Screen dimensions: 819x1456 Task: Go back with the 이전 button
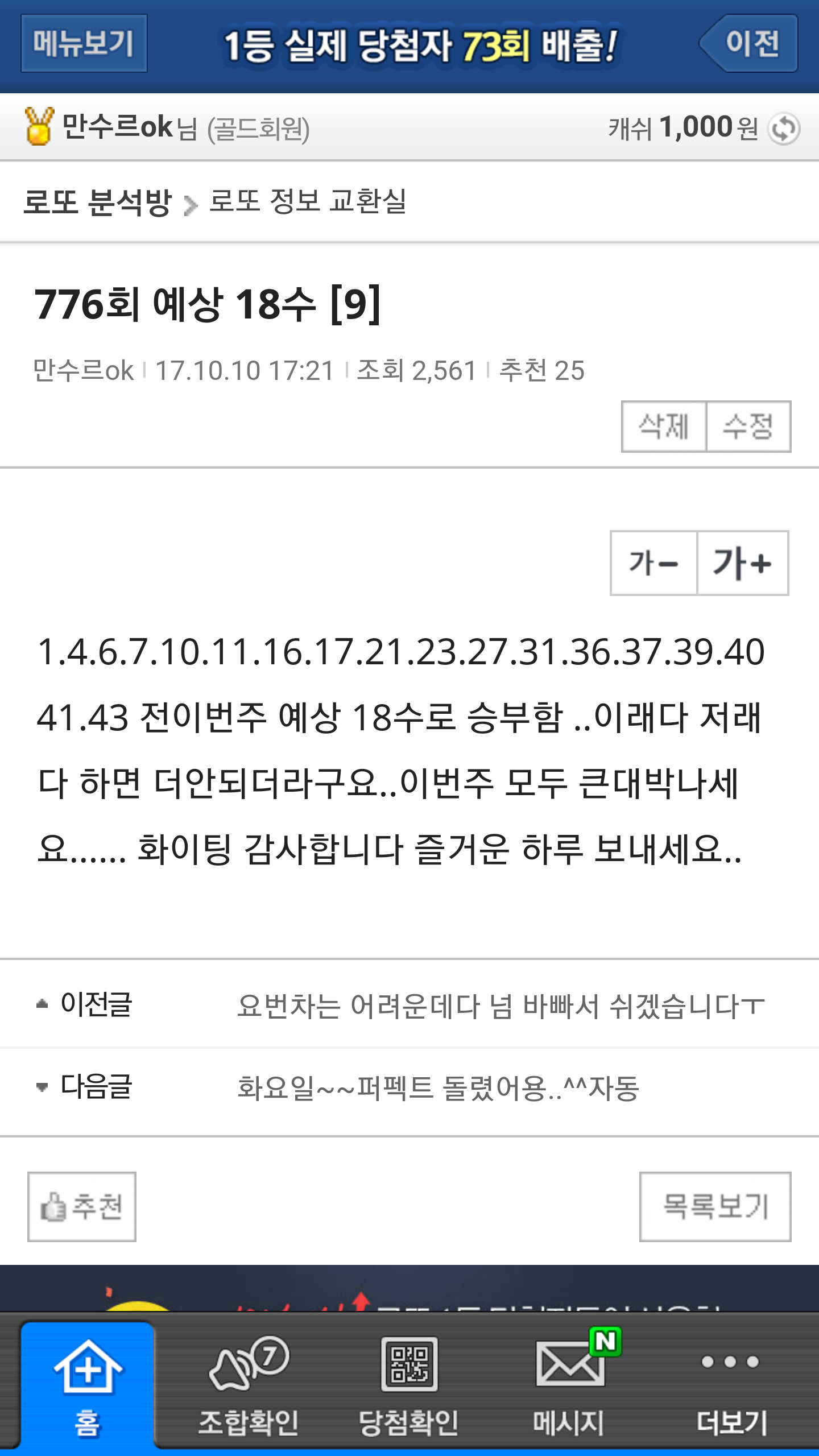750,43
